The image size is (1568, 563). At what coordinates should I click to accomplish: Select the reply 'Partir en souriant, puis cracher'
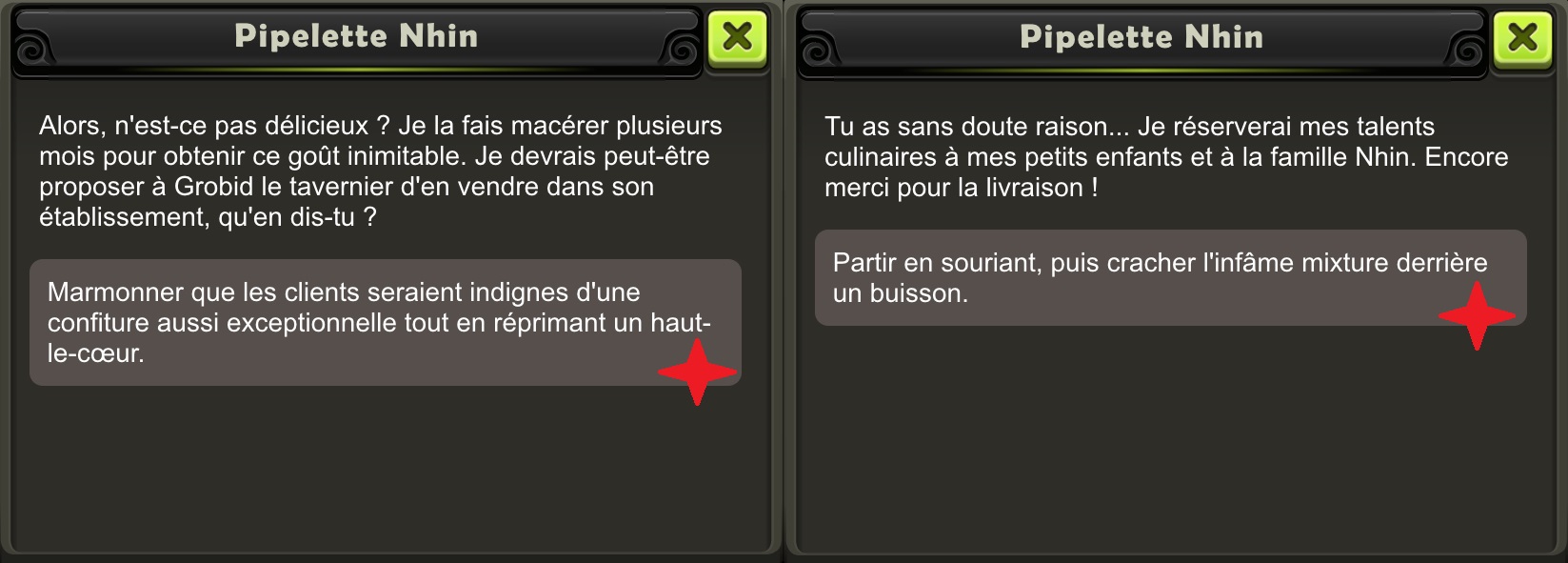(x=1170, y=277)
